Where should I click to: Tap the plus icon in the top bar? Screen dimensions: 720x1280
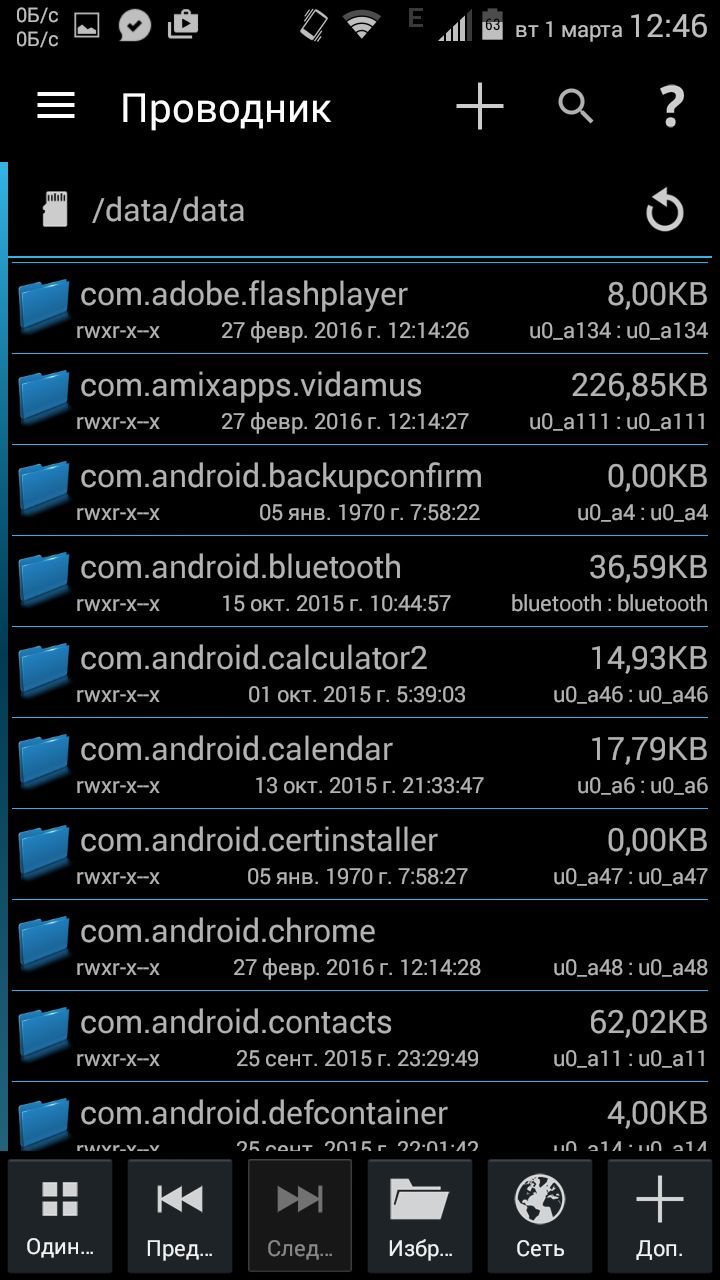[480, 106]
